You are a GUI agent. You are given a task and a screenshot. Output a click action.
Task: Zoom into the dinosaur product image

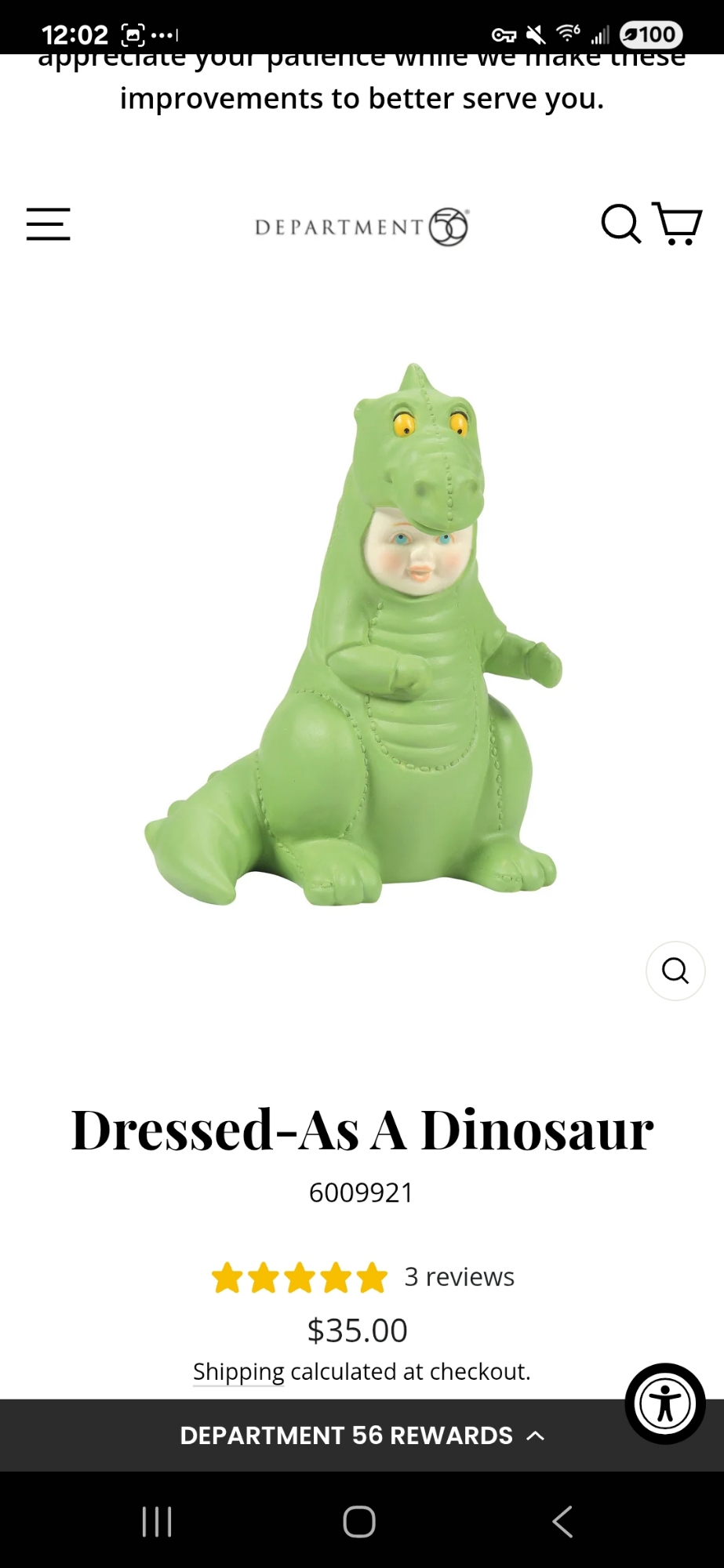point(675,971)
